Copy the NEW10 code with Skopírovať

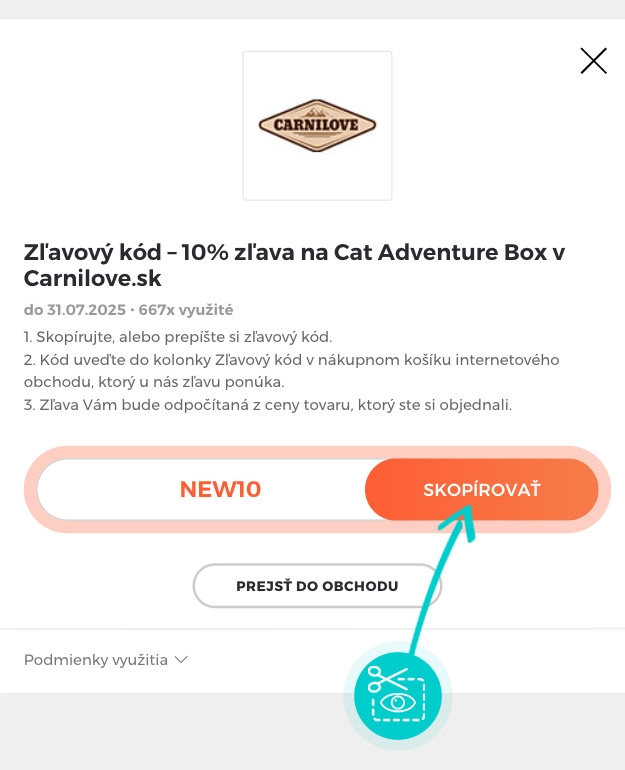(481, 489)
